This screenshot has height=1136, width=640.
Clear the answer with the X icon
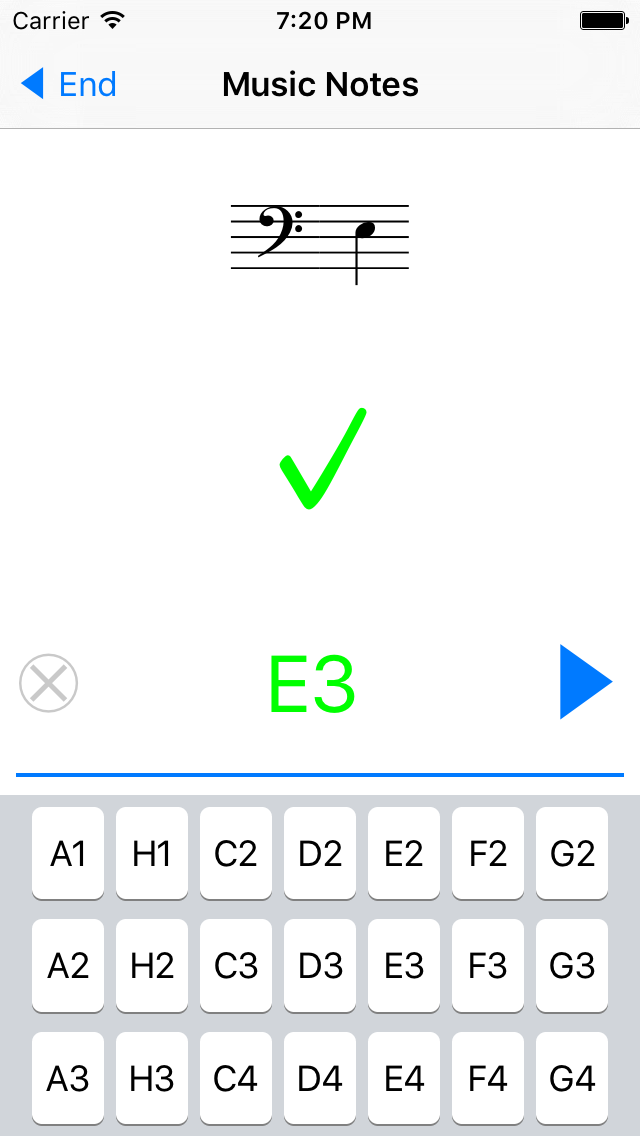[x=48, y=684]
